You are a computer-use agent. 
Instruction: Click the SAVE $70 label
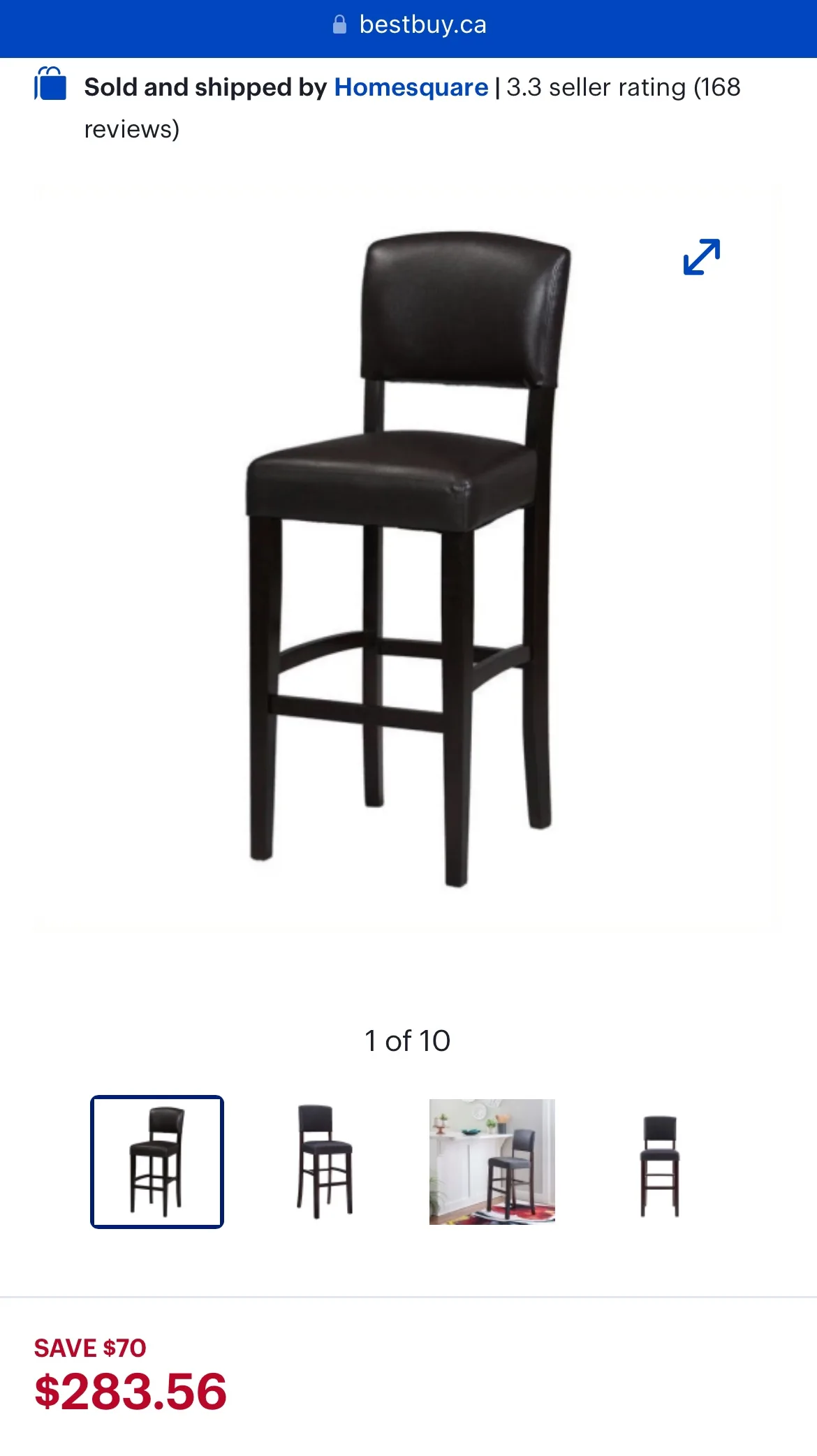pos(91,1348)
